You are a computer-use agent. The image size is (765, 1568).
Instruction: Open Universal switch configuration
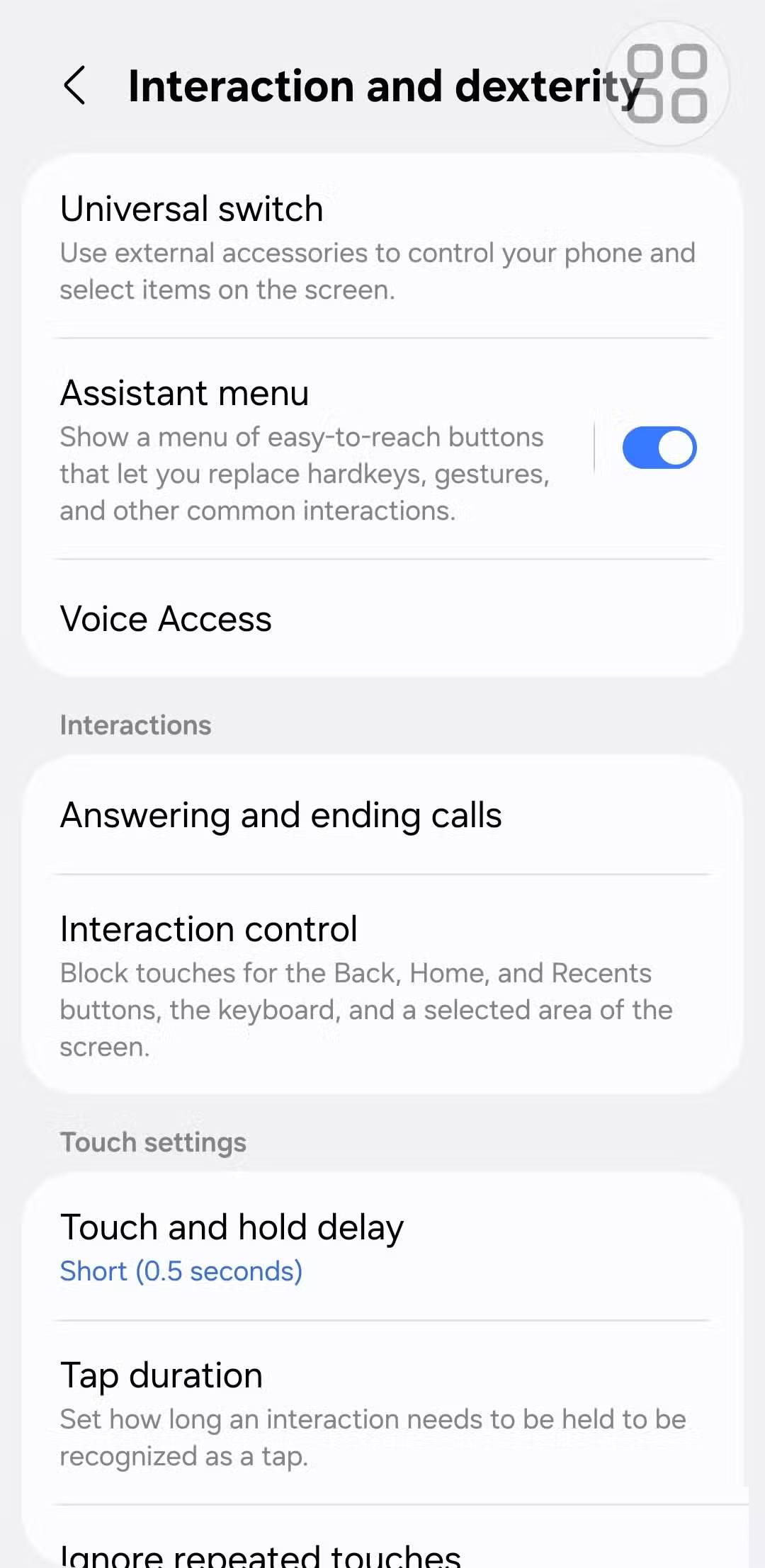(283, 234)
